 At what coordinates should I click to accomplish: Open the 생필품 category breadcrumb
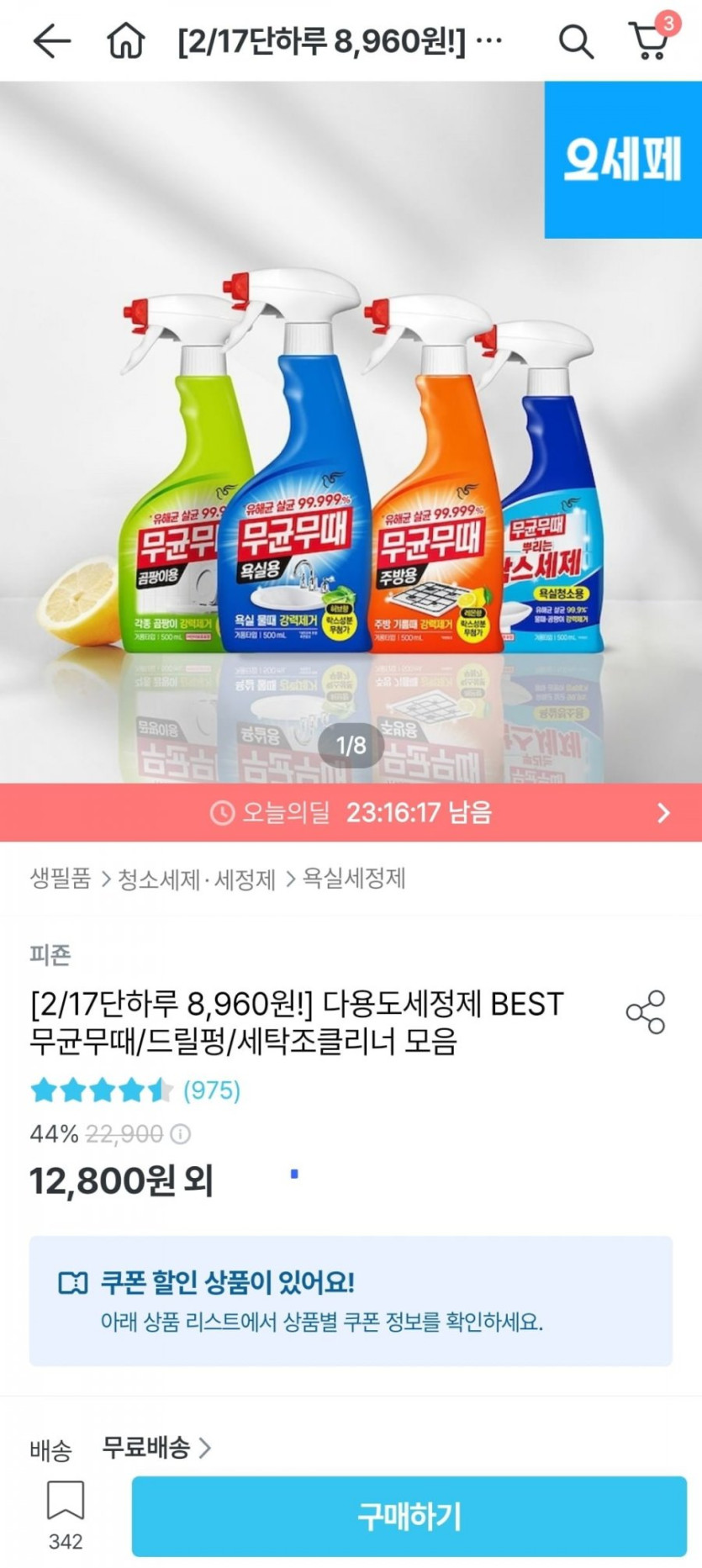click(x=61, y=879)
